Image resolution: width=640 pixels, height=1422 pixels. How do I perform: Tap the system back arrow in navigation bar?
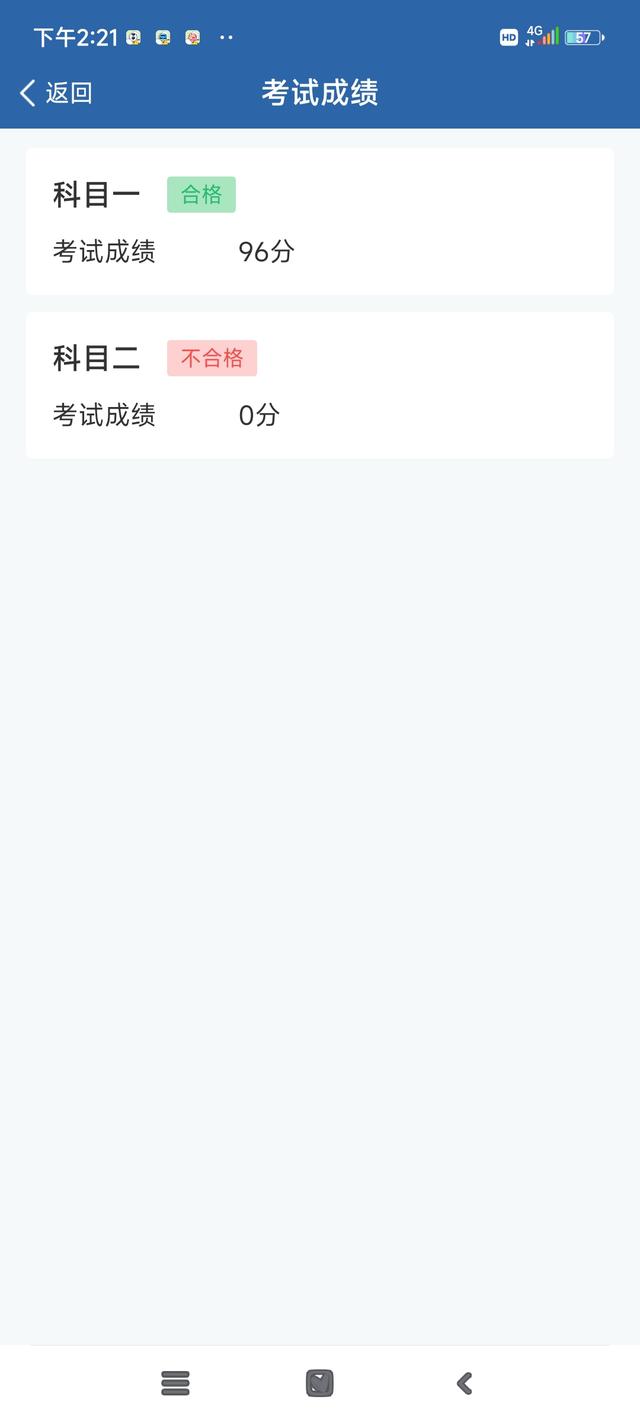(x=464, y=1383)
